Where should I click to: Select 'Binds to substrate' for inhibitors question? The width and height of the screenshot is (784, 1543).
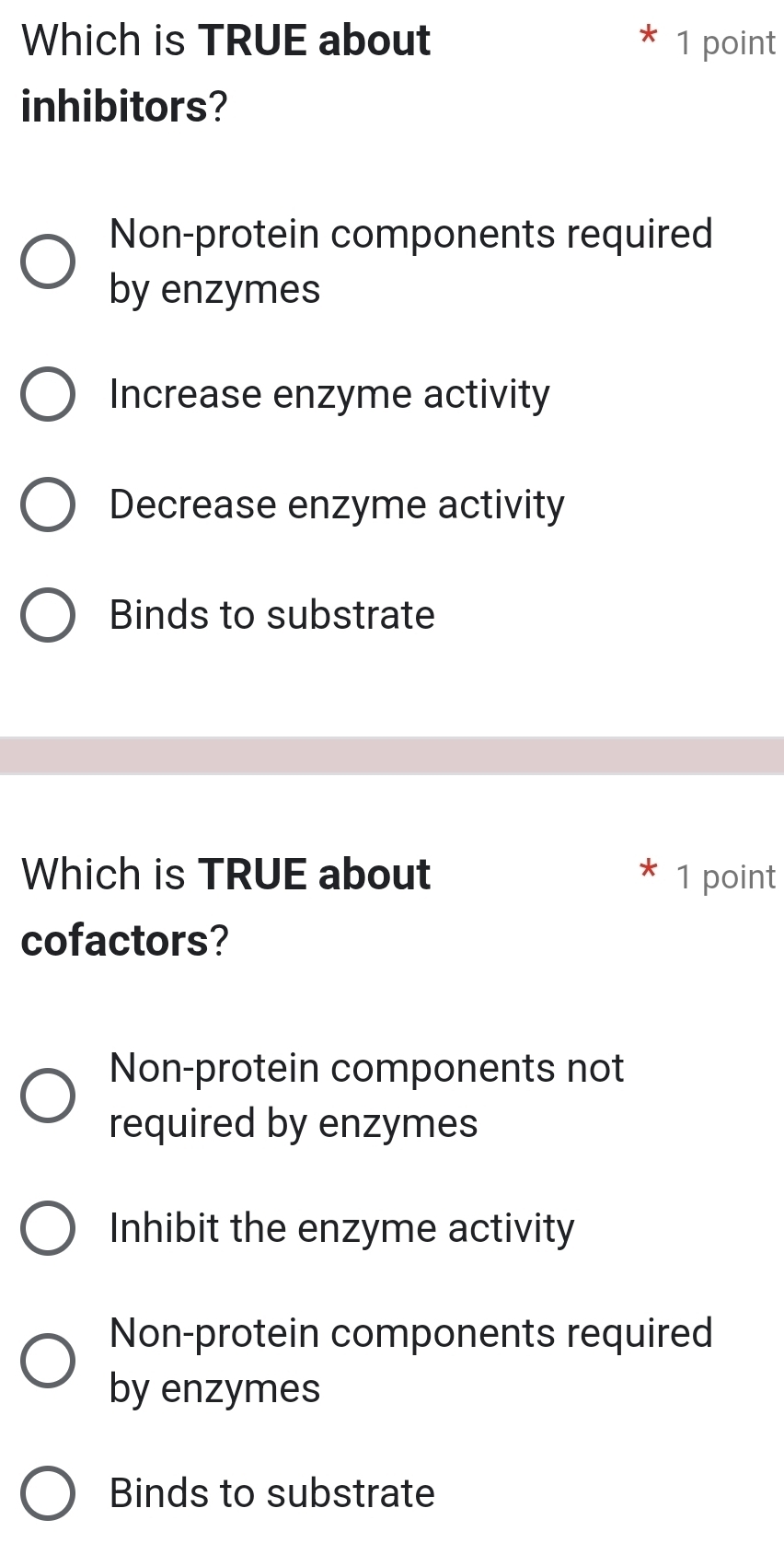coord(48,615)
